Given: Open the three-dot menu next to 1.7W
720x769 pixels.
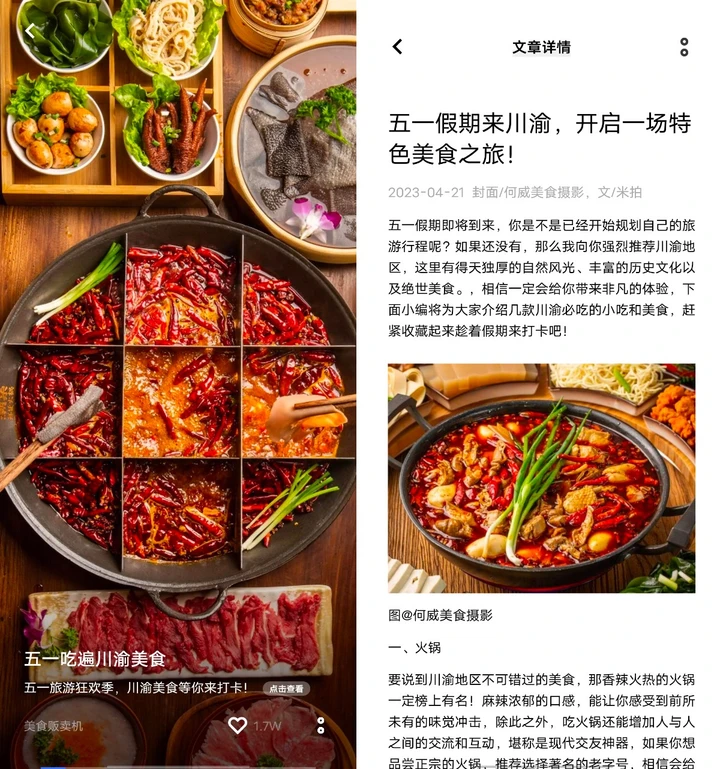Looking at the screenshot, I should (x=320, y=726).
